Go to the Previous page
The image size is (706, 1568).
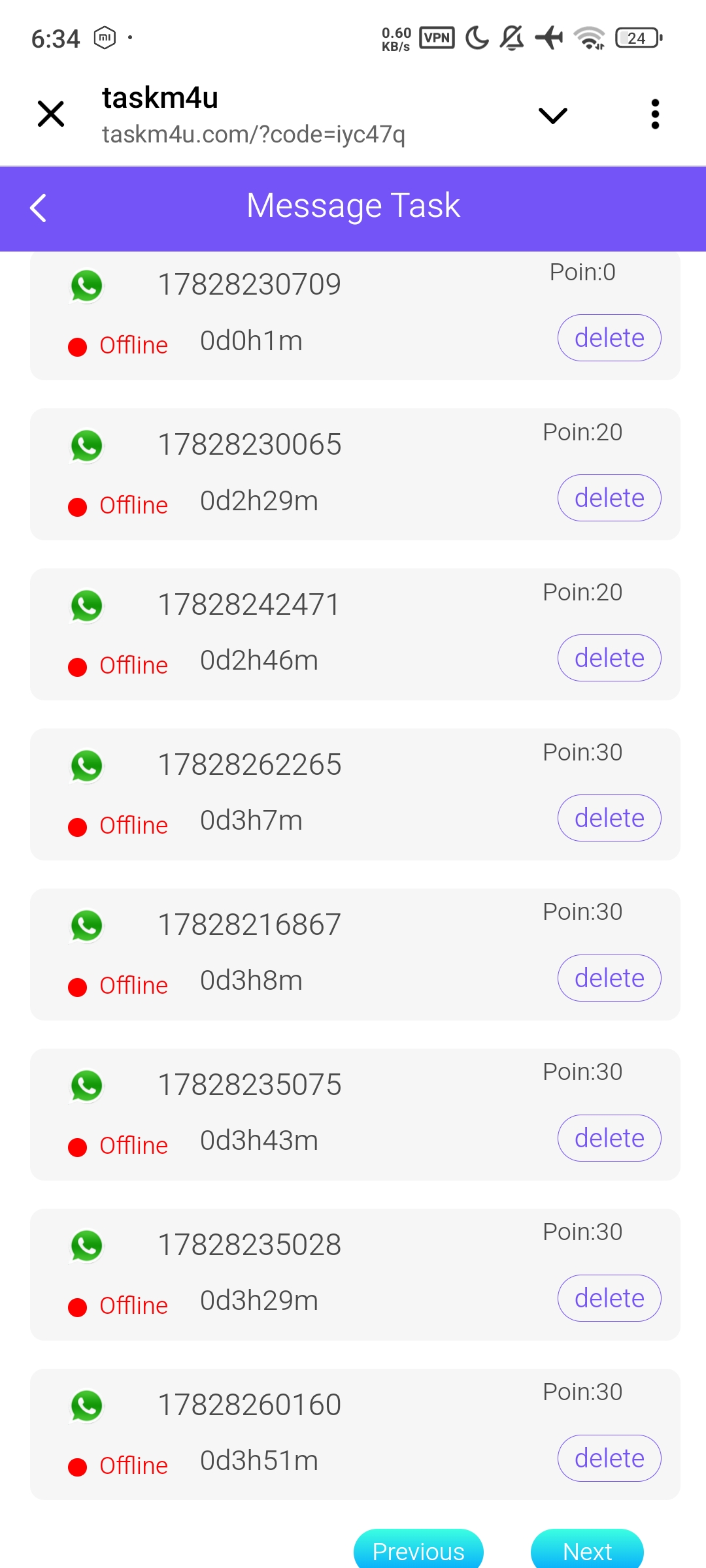418,1550
